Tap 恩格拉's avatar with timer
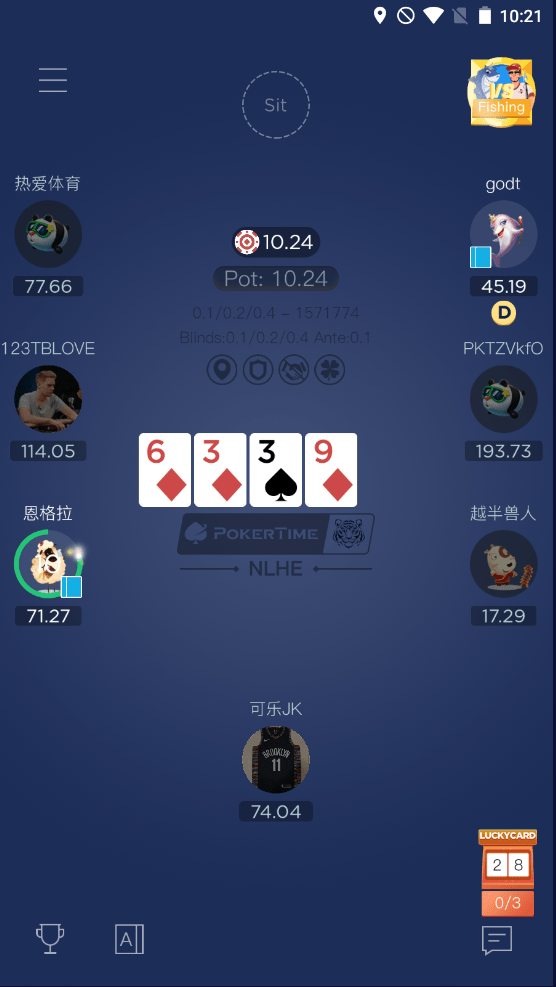 [x=48, y=564]
